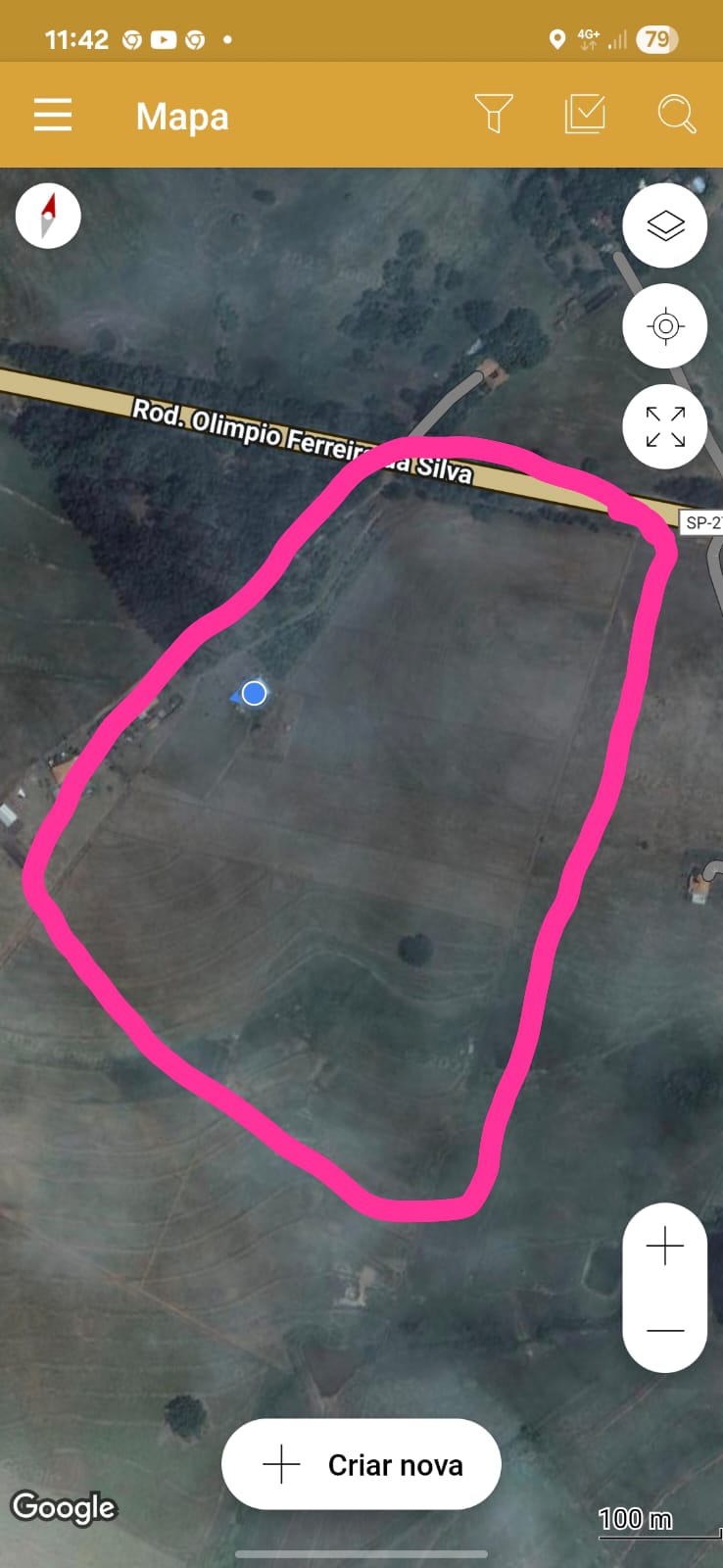Viewport: 723px width, 1568px height.
Task: Open the hamburger navigation menu
Action: click(x=53, y=115)
